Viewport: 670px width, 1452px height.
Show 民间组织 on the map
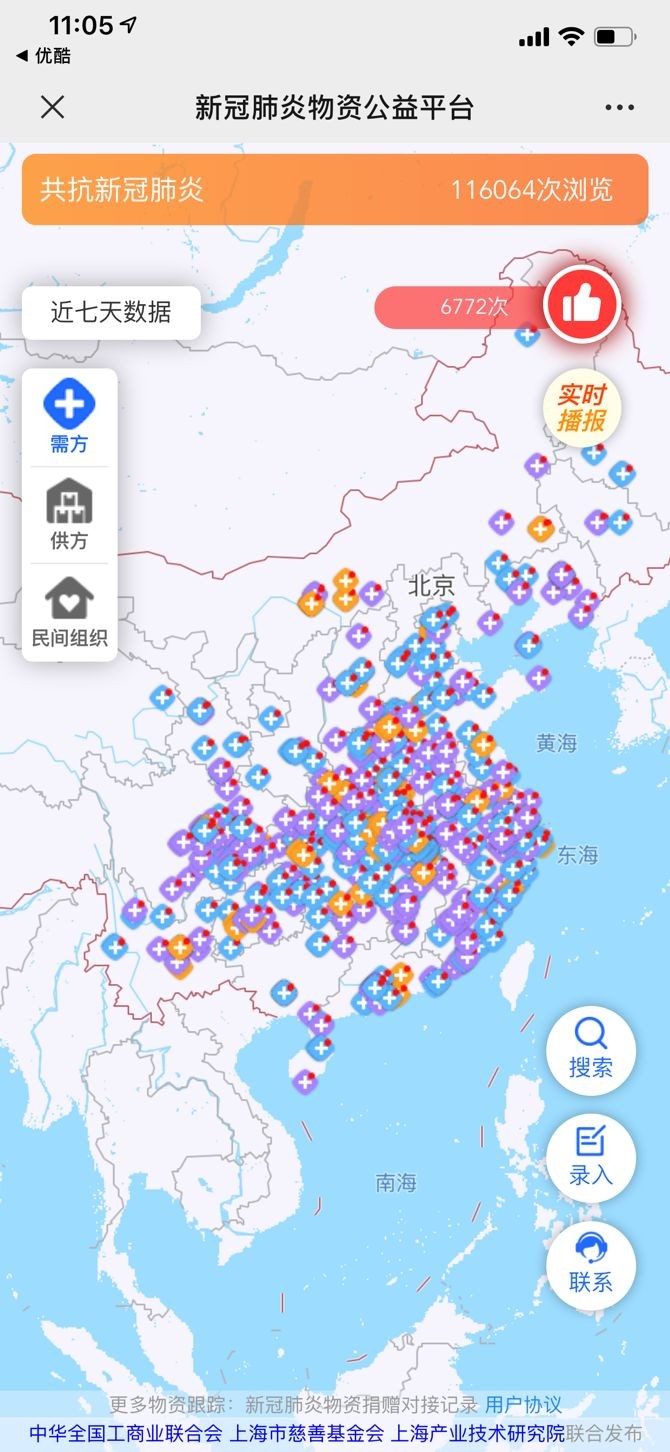(x=69, y=612)
